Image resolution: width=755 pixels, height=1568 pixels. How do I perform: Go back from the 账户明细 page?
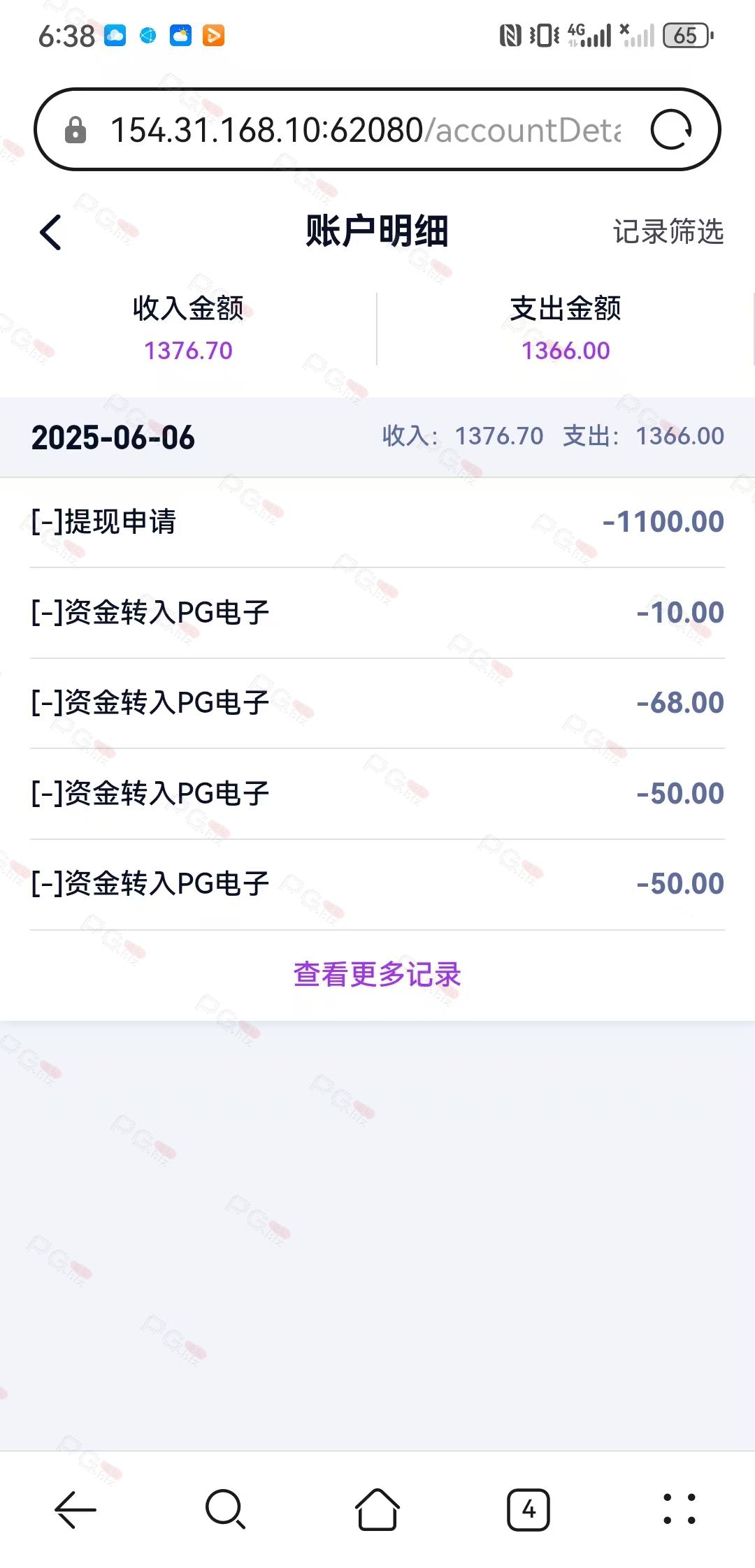(x=51, y=232)
